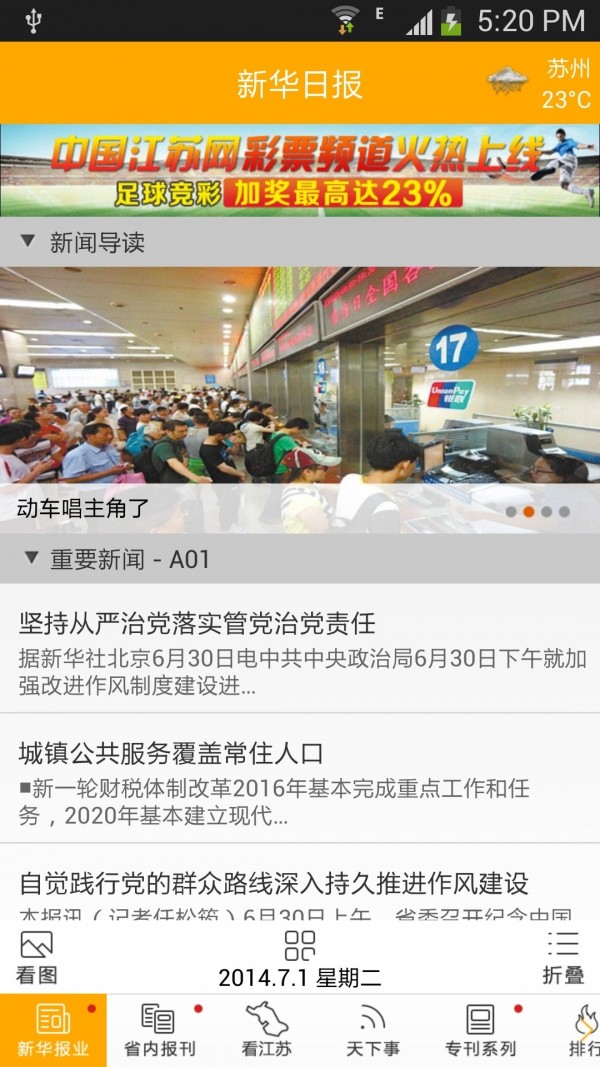This screenshot has width=600, height=1067.
Task: Switch to the 省内报刊 tab
Action: 160,1030
